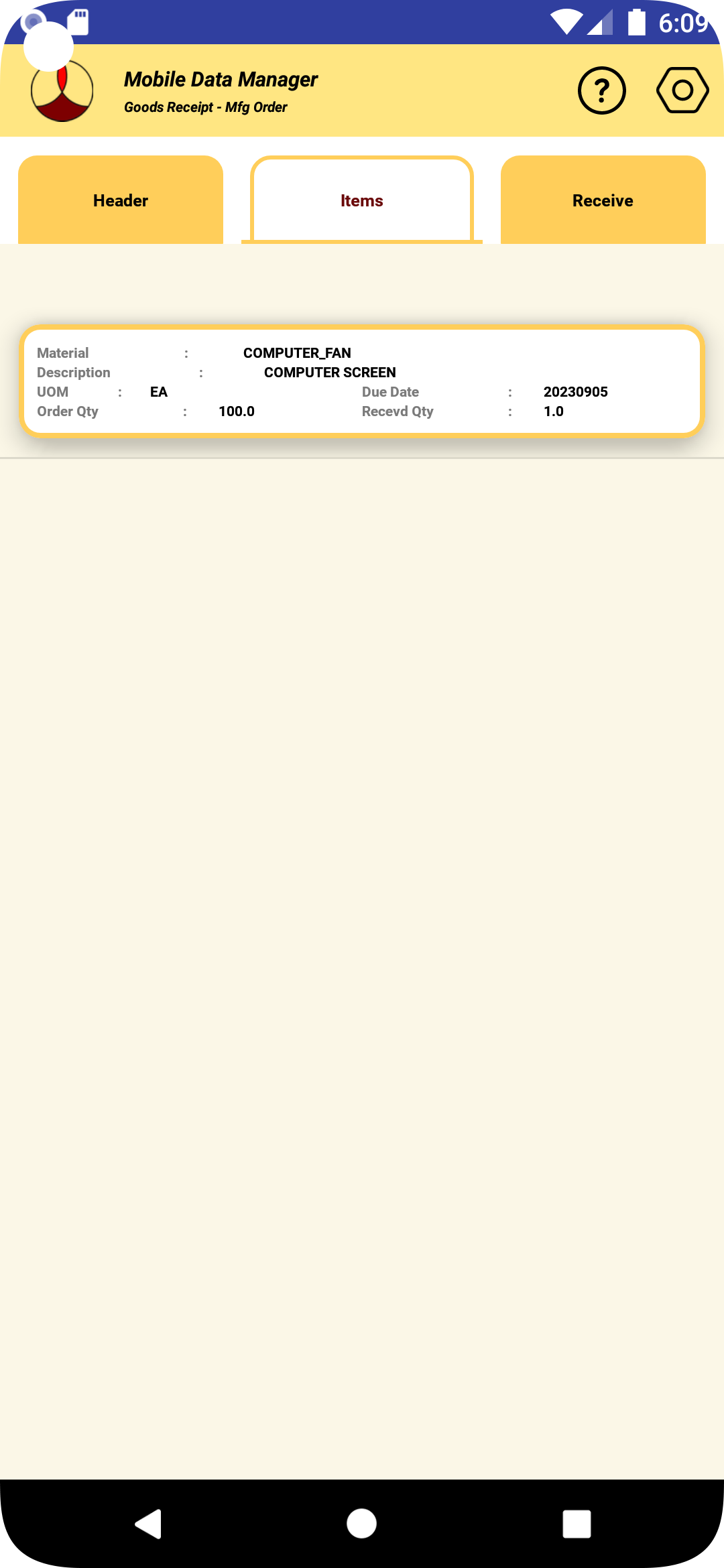The width and height of the screenshot is (724, 1568).
Task: Switch to the Receive tab
Action: tap(603, 200)
